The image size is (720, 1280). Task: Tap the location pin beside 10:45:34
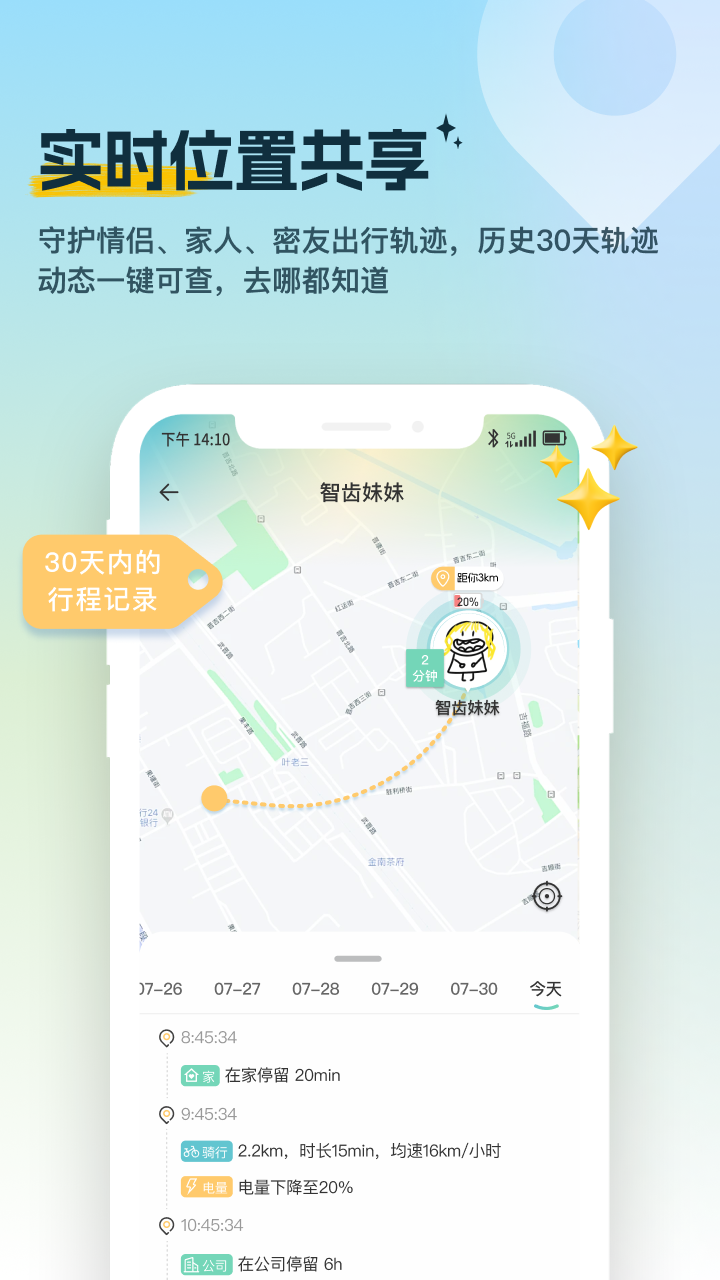click(164, 1222)
